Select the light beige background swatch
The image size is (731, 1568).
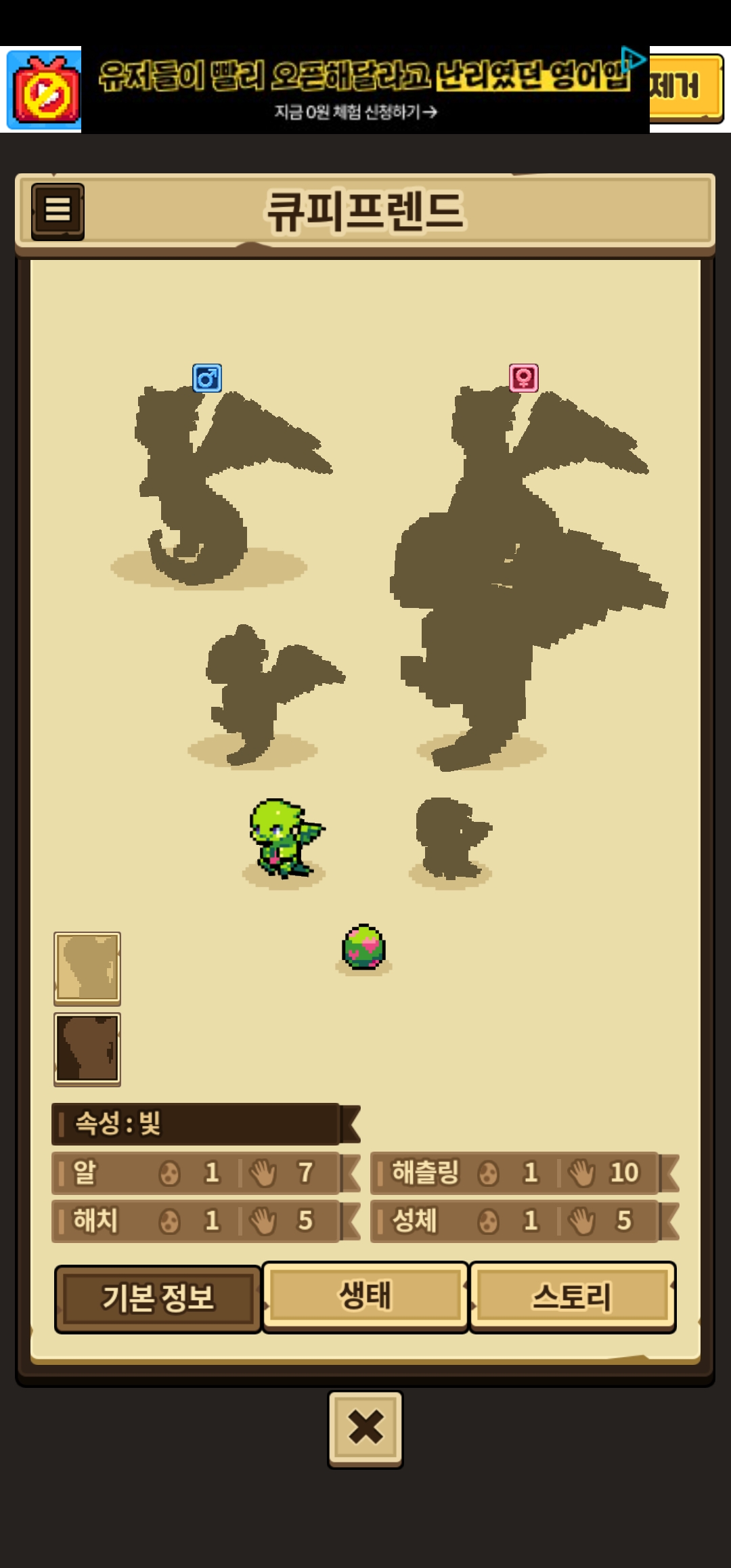87,967
